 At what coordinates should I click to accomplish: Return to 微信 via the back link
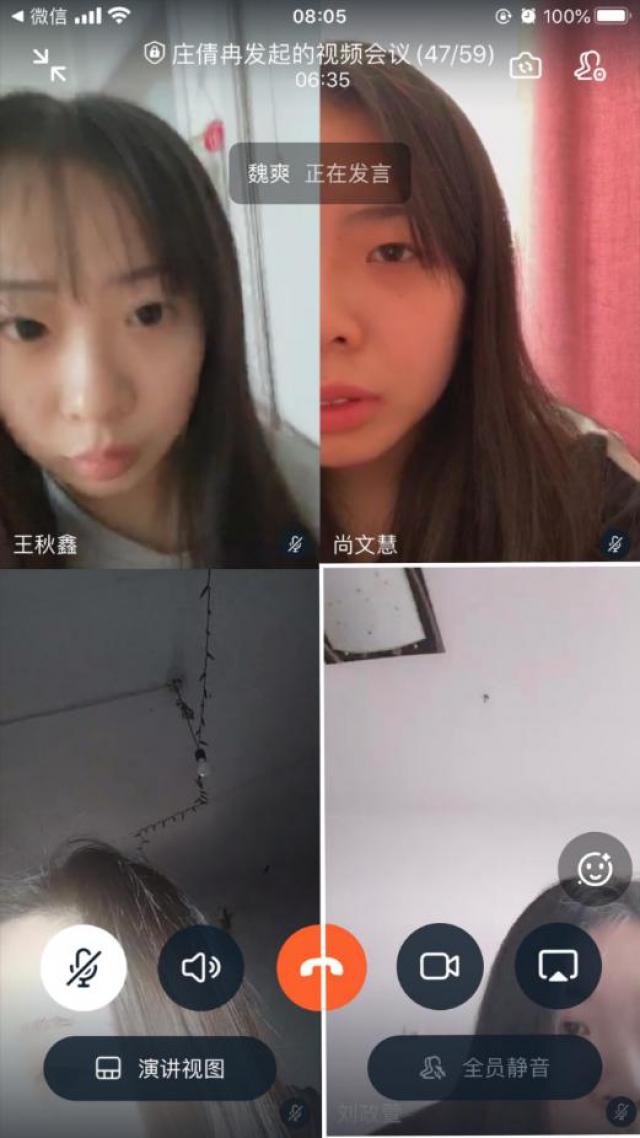tap(38, 16)
